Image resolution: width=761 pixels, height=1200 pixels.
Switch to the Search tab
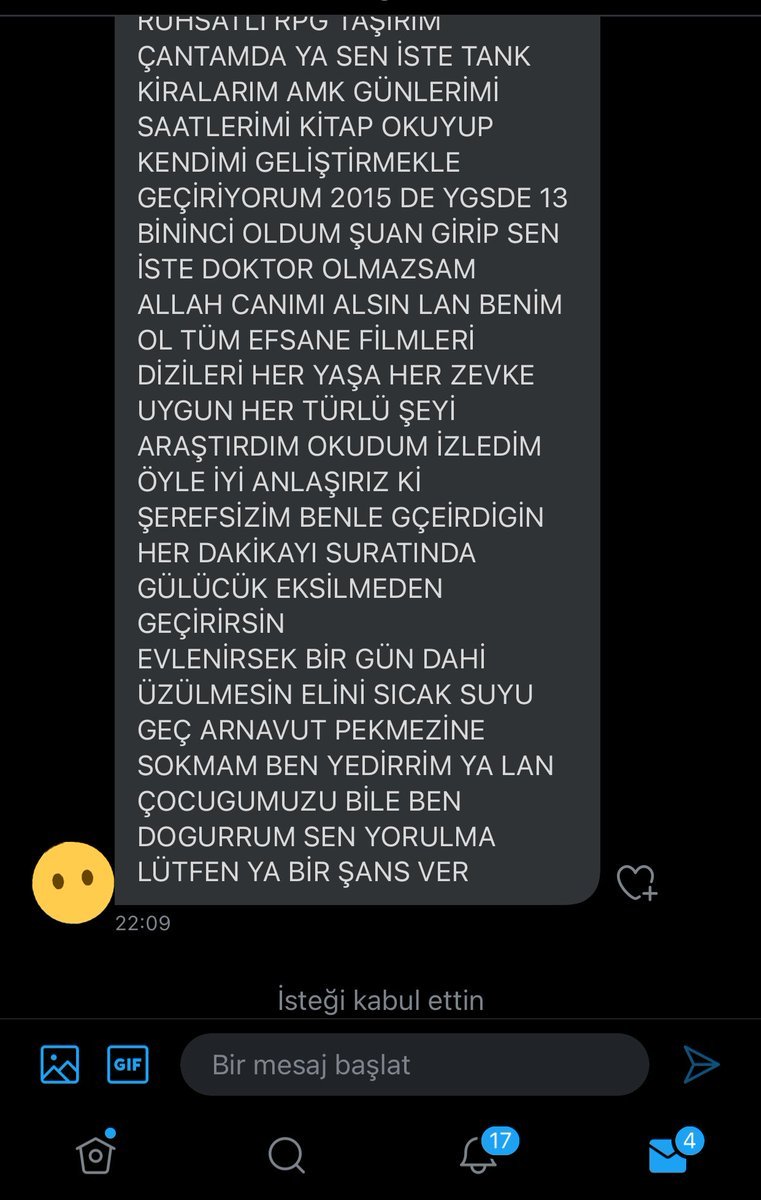[286, 1156]
